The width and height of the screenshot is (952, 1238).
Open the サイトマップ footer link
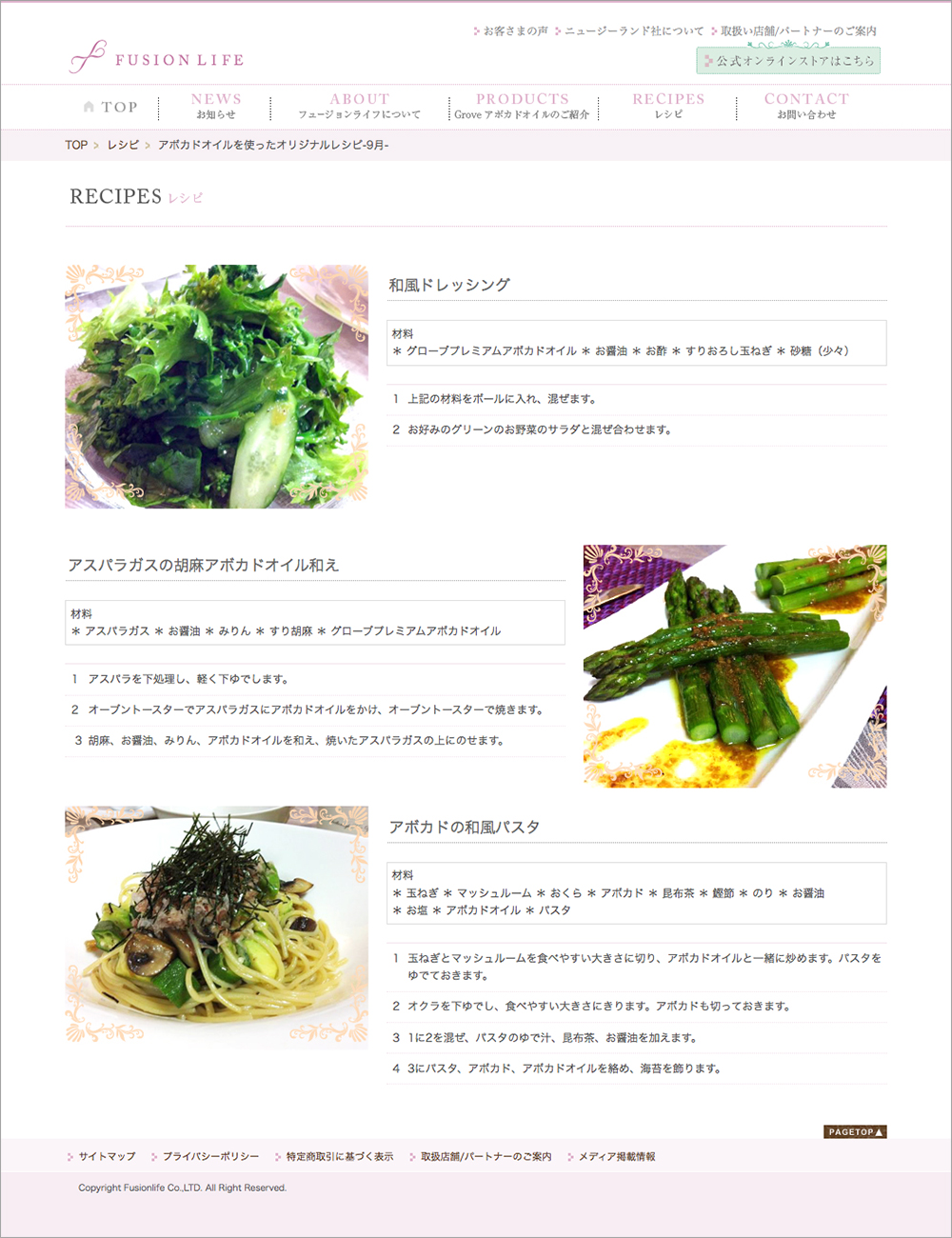tap(107, 1156)
